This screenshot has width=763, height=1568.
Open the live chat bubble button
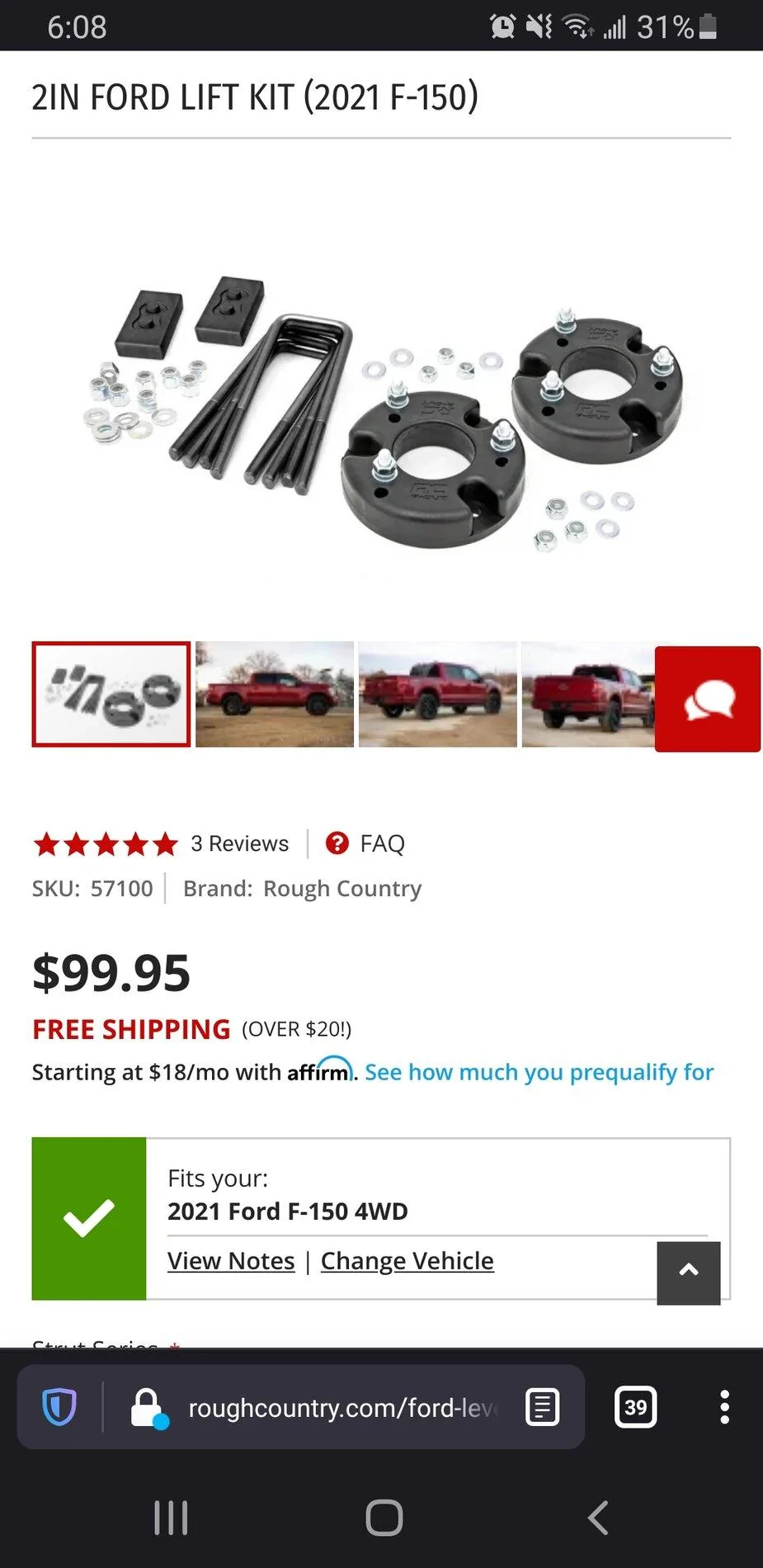[707, 699]
